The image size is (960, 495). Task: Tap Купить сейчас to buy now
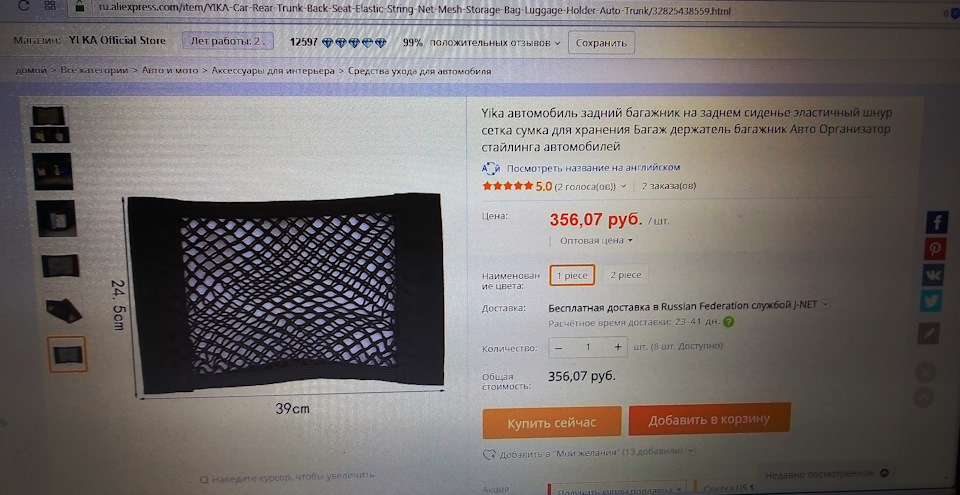[x=551, y=423]
